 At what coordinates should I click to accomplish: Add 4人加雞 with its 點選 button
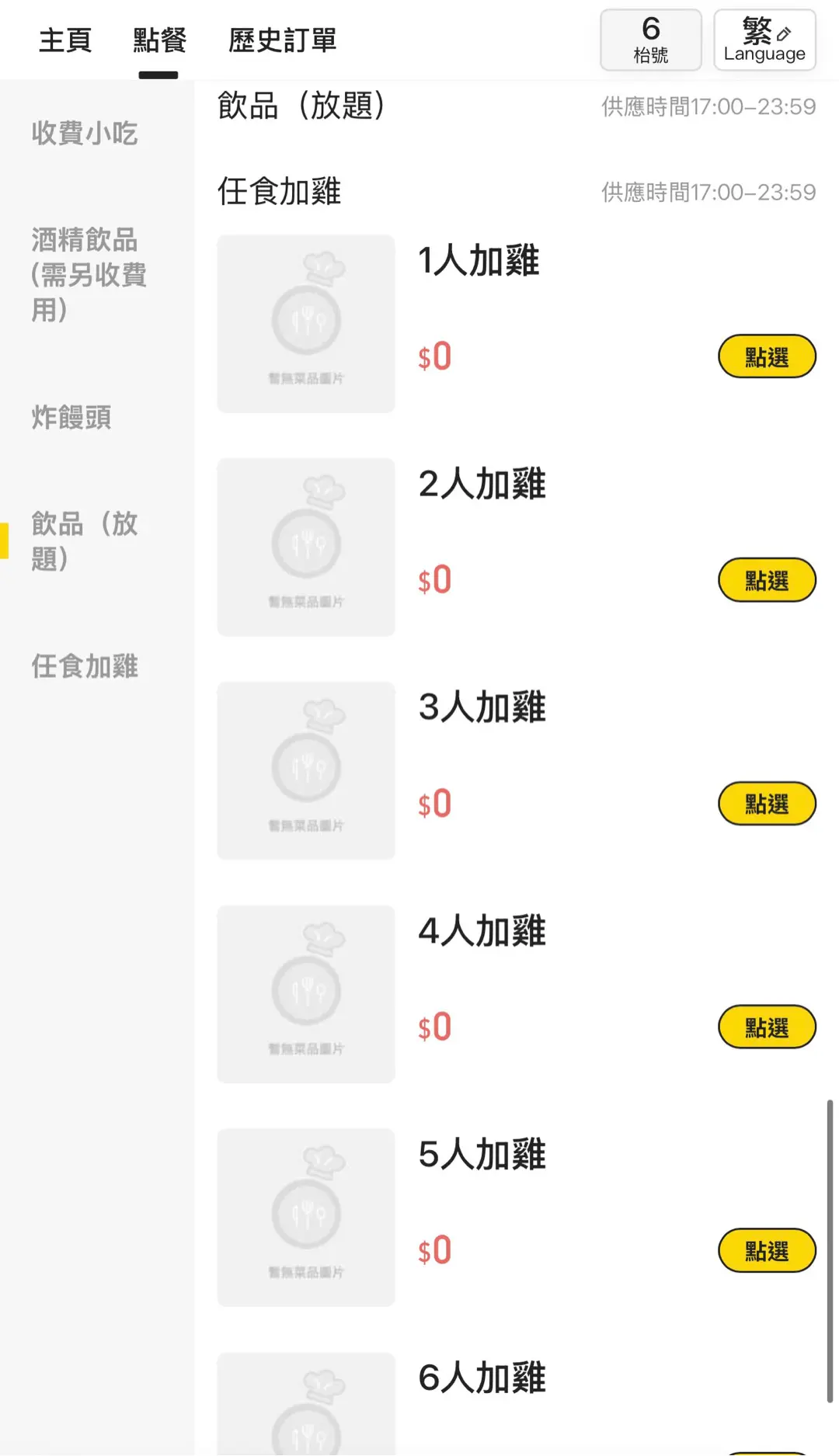pyautogui.click(x=766, y=1027)
